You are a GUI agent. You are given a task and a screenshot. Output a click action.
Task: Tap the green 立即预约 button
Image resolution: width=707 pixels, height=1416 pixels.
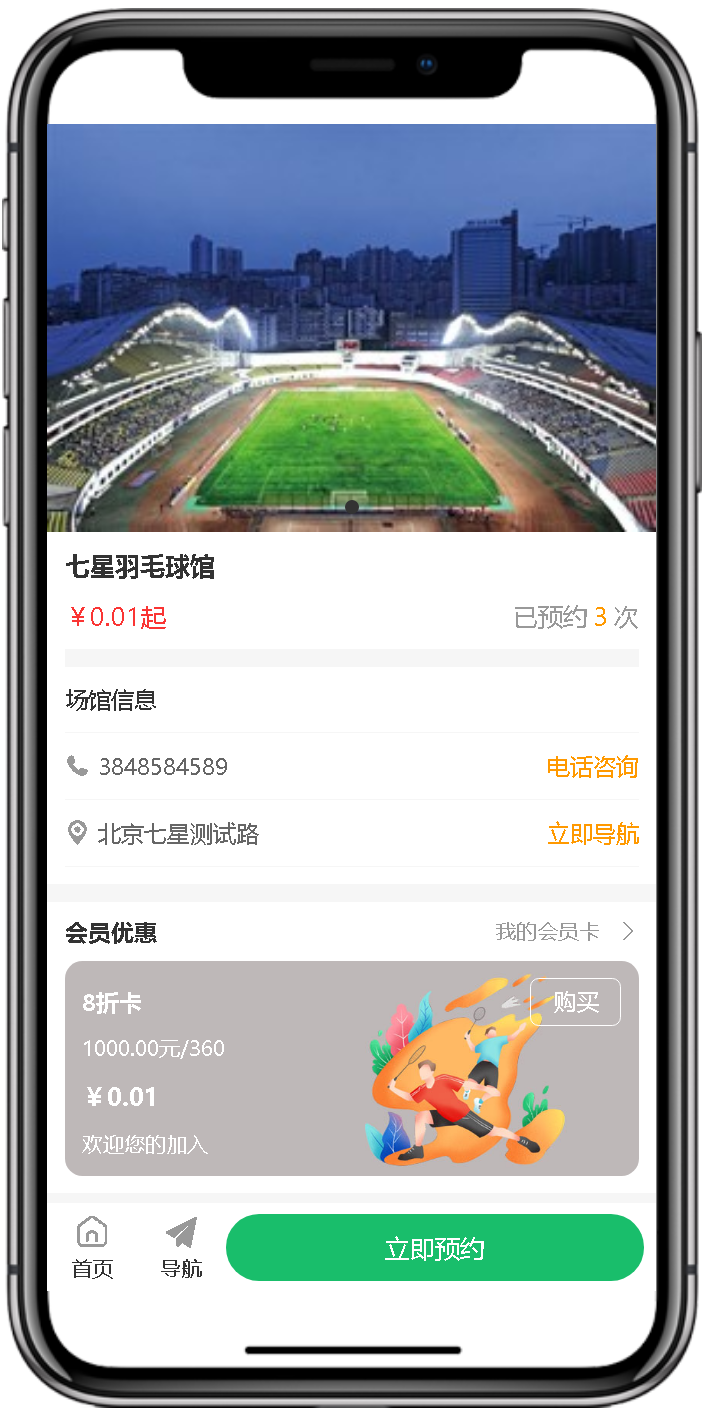[x=434, y=1248]
